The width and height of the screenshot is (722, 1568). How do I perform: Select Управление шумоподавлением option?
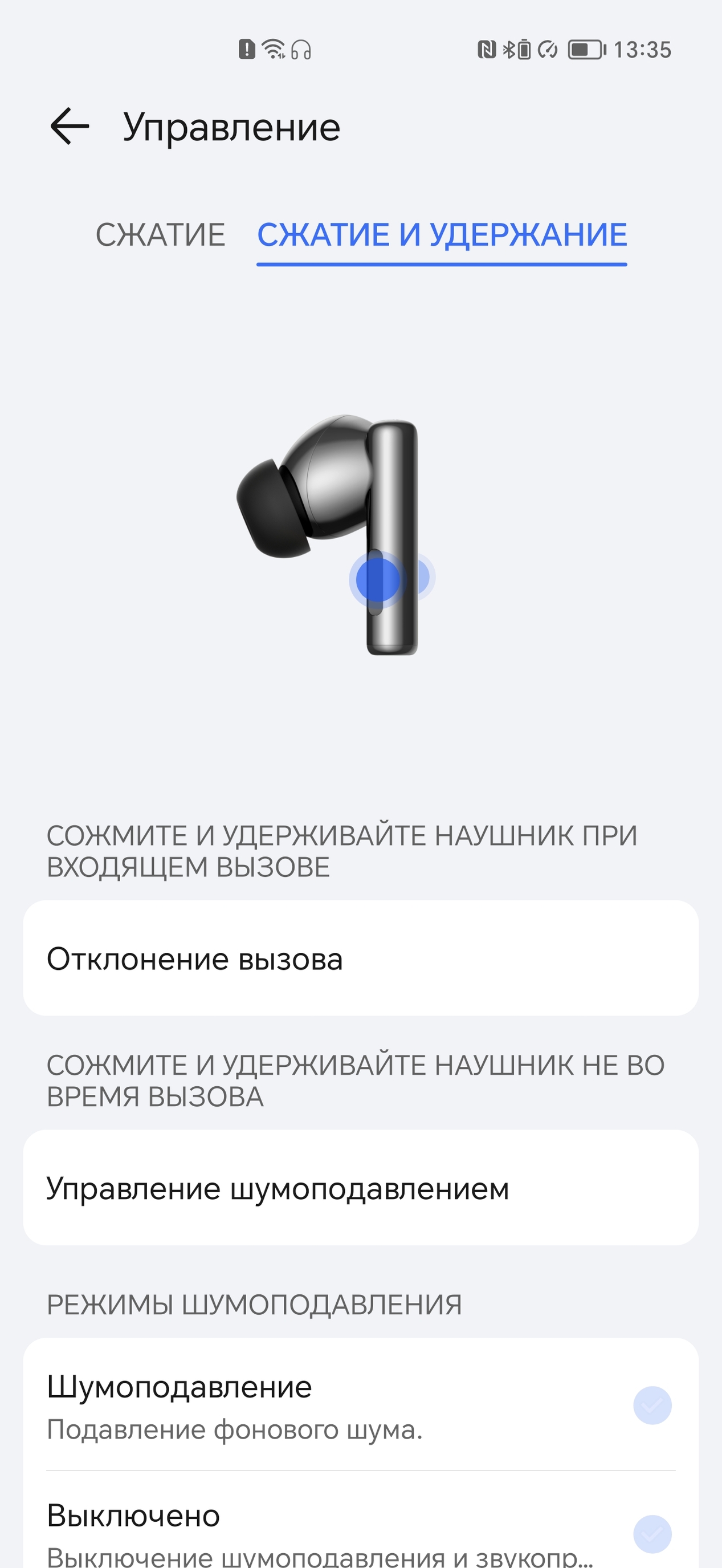tap(360, 1189)
